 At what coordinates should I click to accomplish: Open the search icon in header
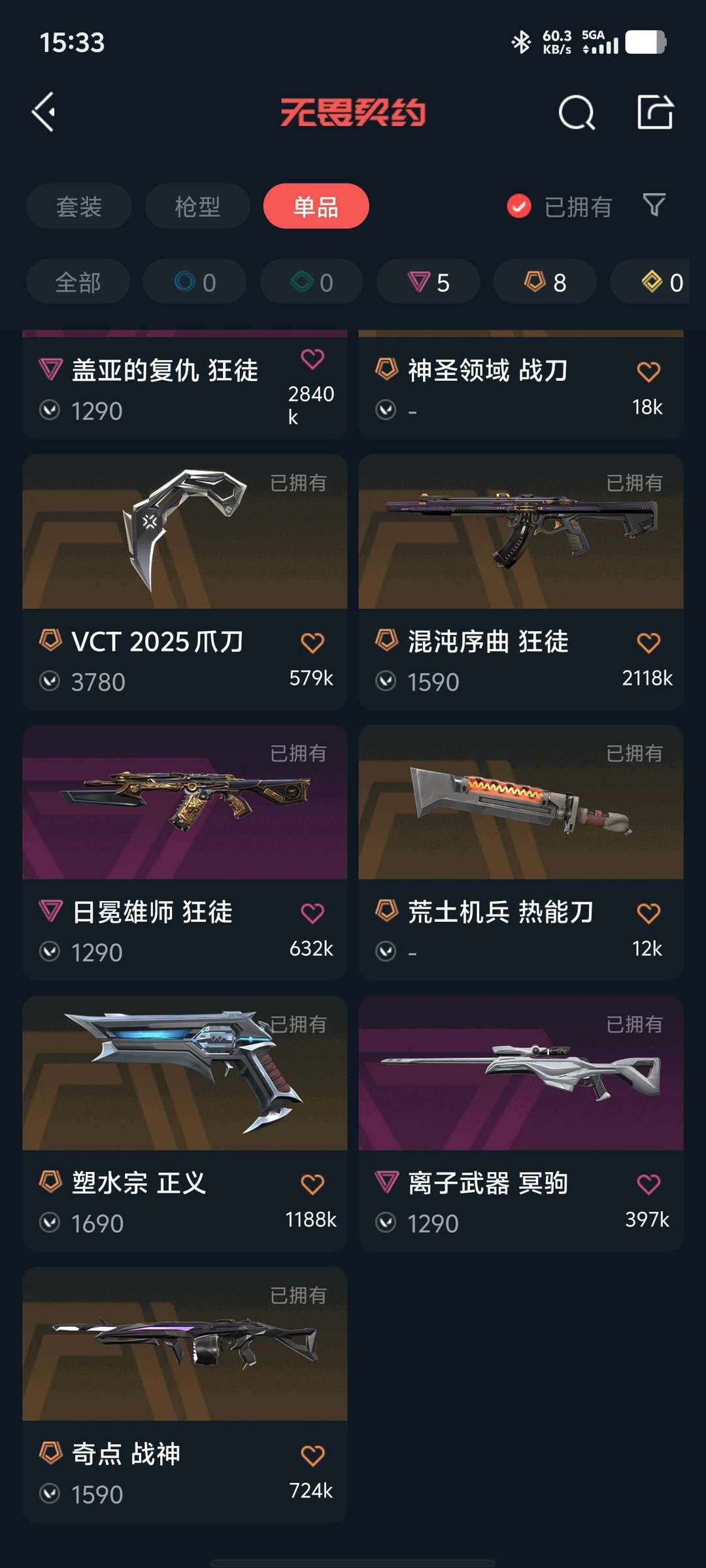click(x=577, y=113)
